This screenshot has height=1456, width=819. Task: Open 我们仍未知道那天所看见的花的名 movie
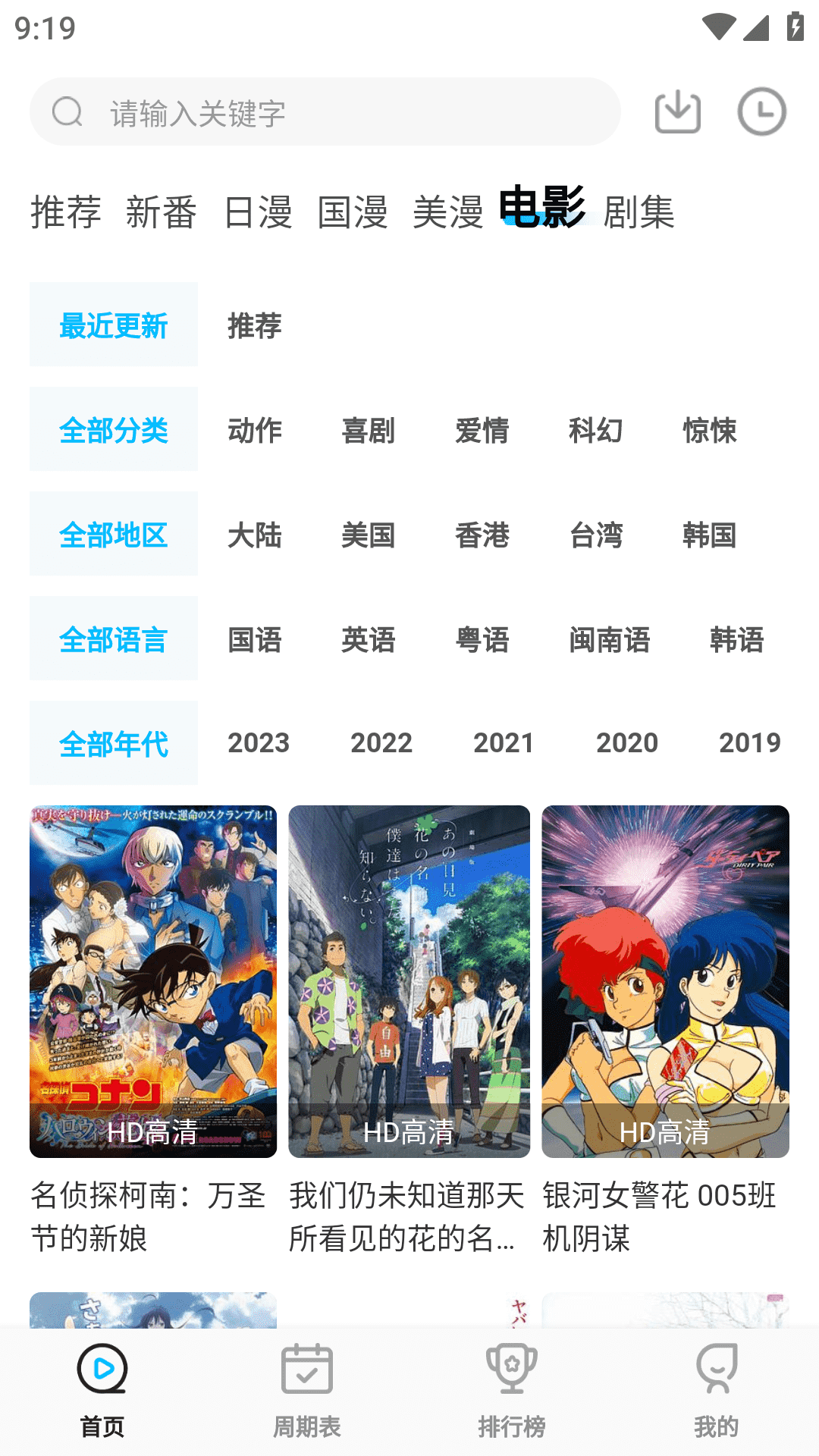(x=409, y=1031)
